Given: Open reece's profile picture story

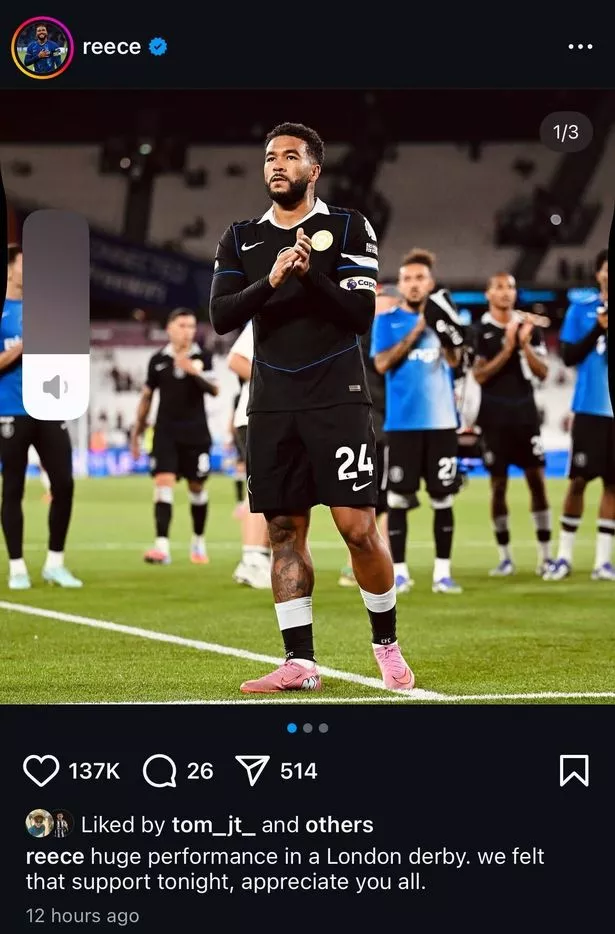Looking at the screenshot, I should [x=41, y=47].
